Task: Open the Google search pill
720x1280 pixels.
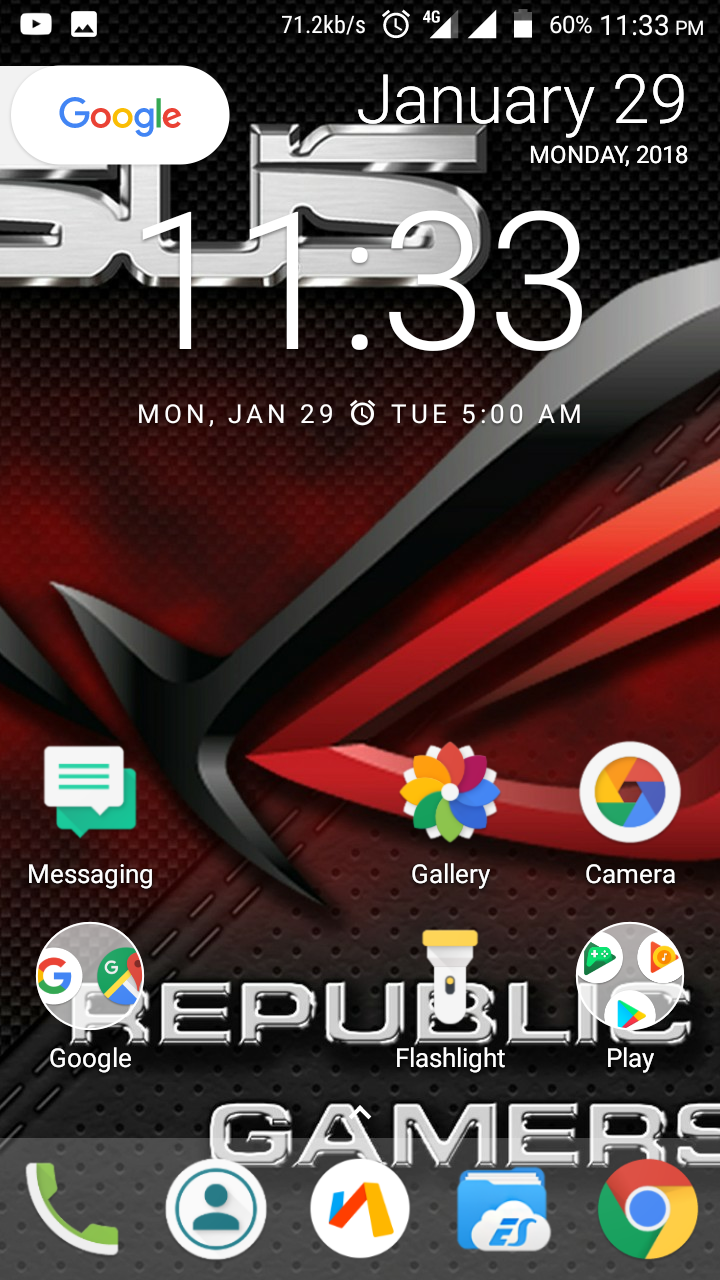Action: pyautogui.click(x=119, y=116)
